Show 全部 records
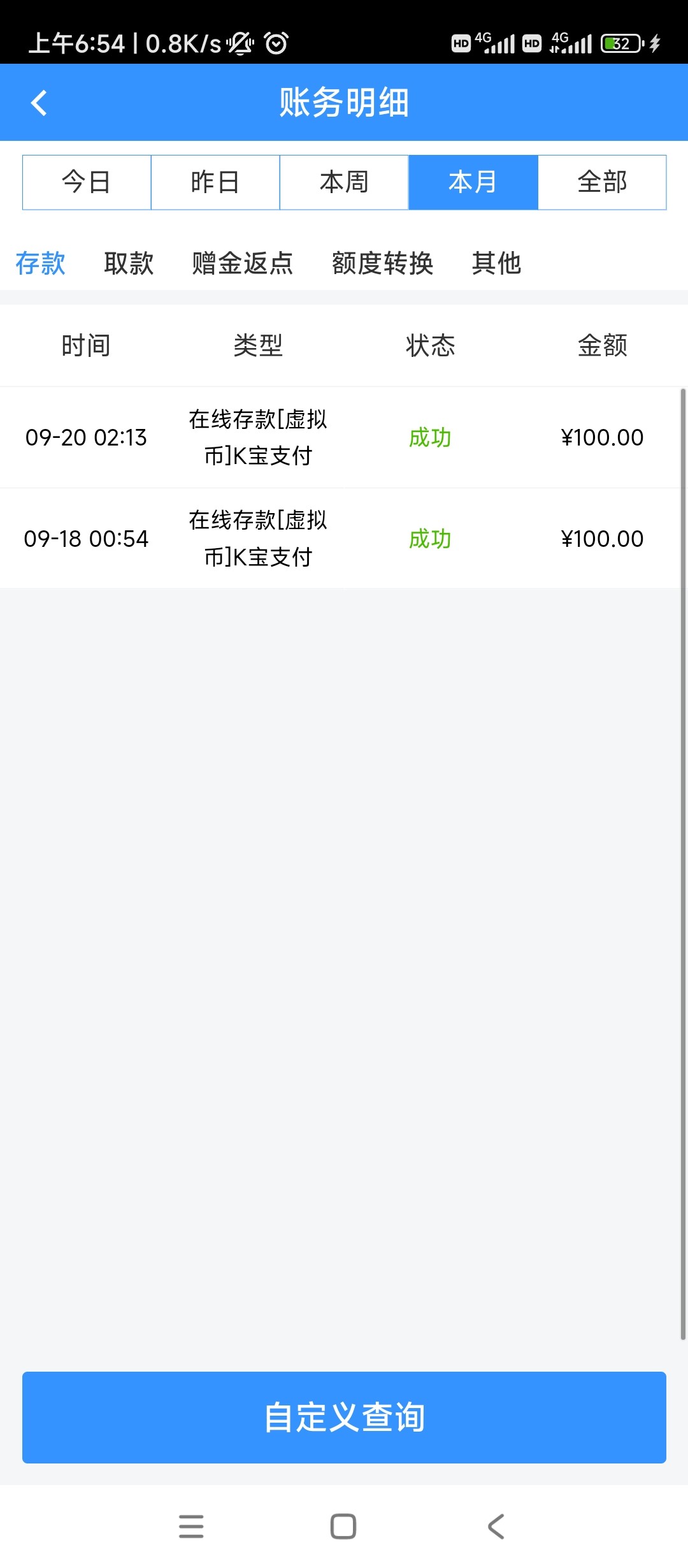The image size is (688, 1568). [602, 182]
